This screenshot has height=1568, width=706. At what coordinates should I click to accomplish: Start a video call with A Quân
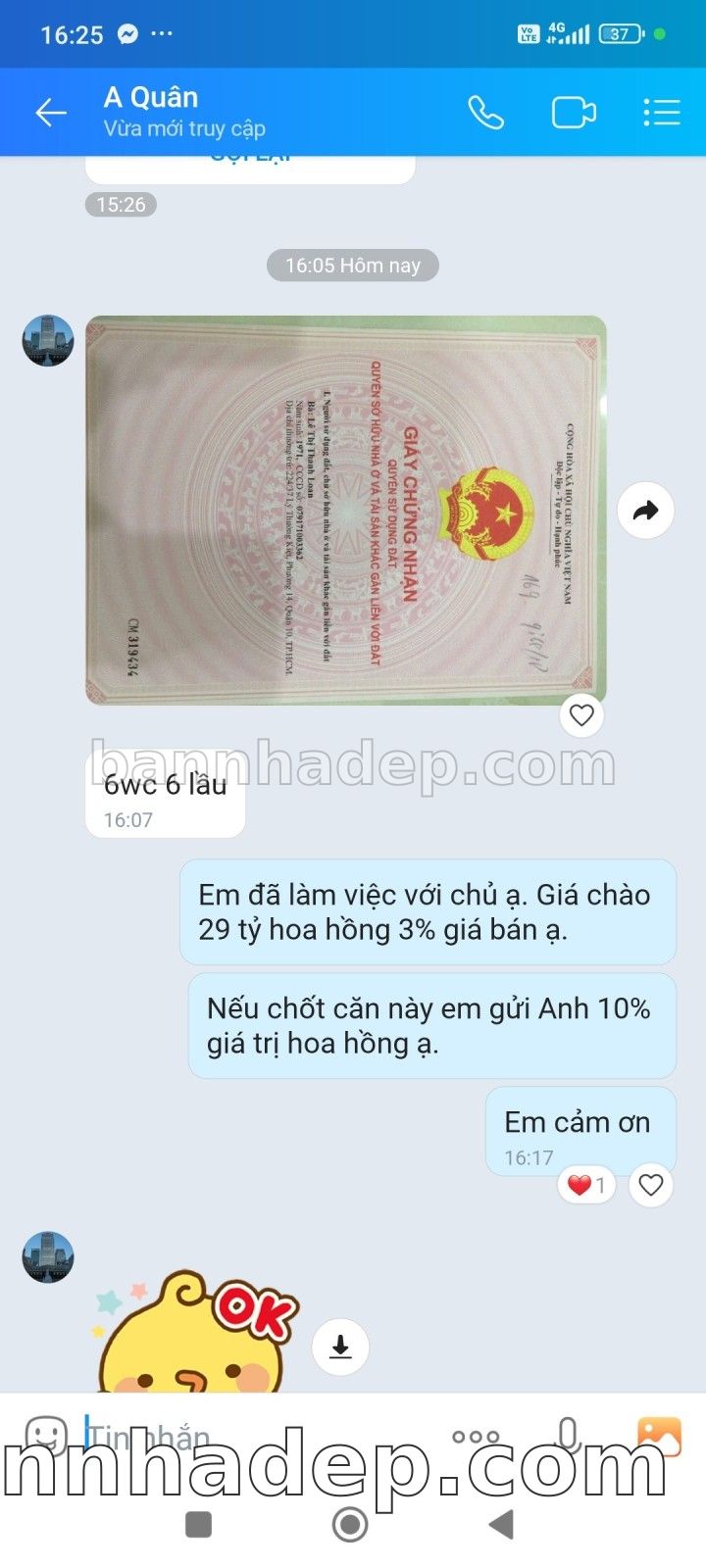click(574, 113)
